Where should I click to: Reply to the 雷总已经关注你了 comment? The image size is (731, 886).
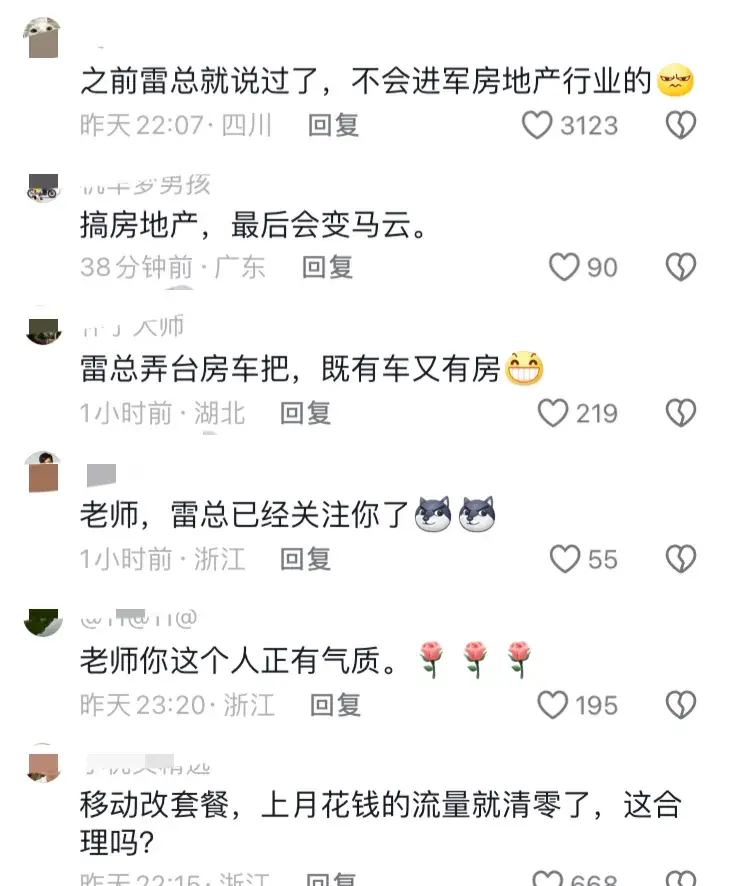coord(305,559)
